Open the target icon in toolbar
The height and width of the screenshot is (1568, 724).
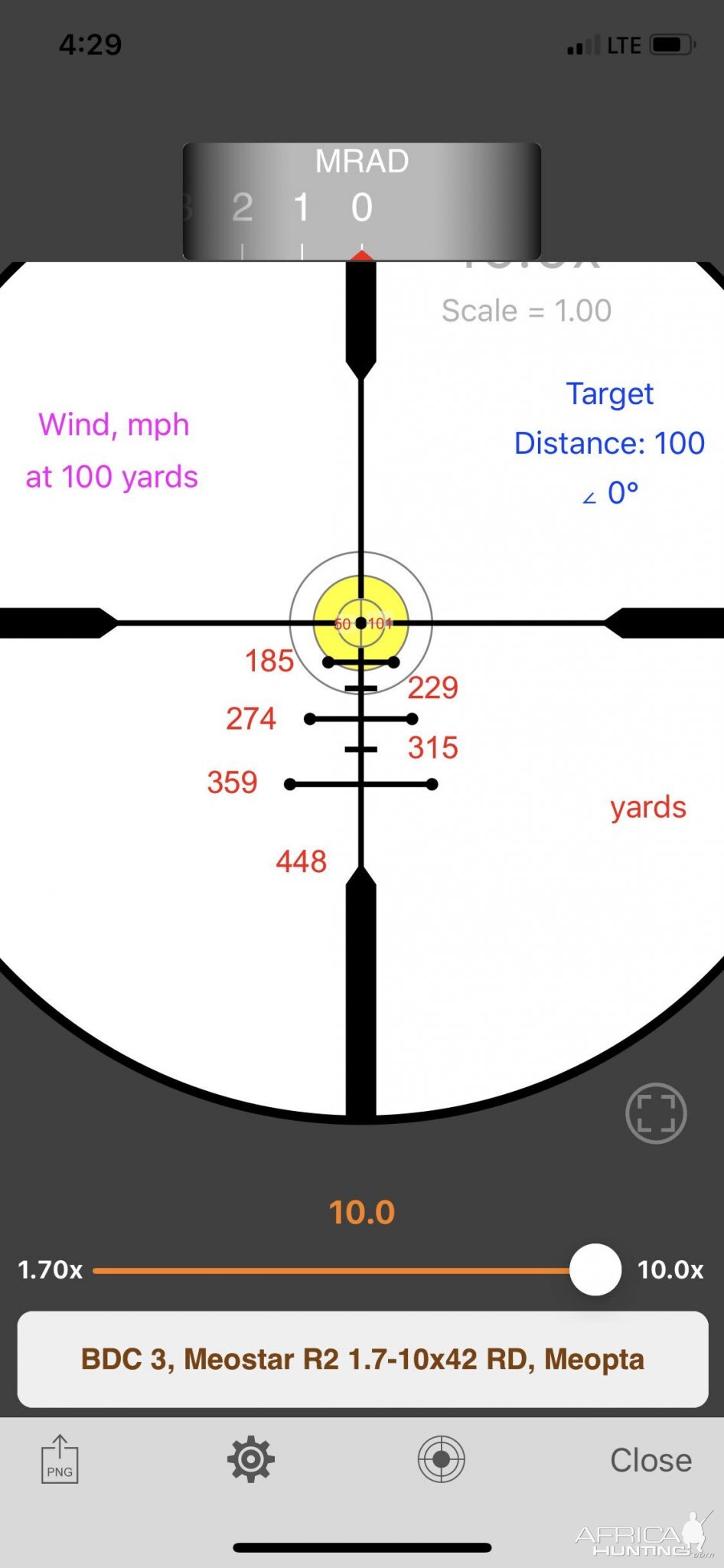coord(441,1460)
